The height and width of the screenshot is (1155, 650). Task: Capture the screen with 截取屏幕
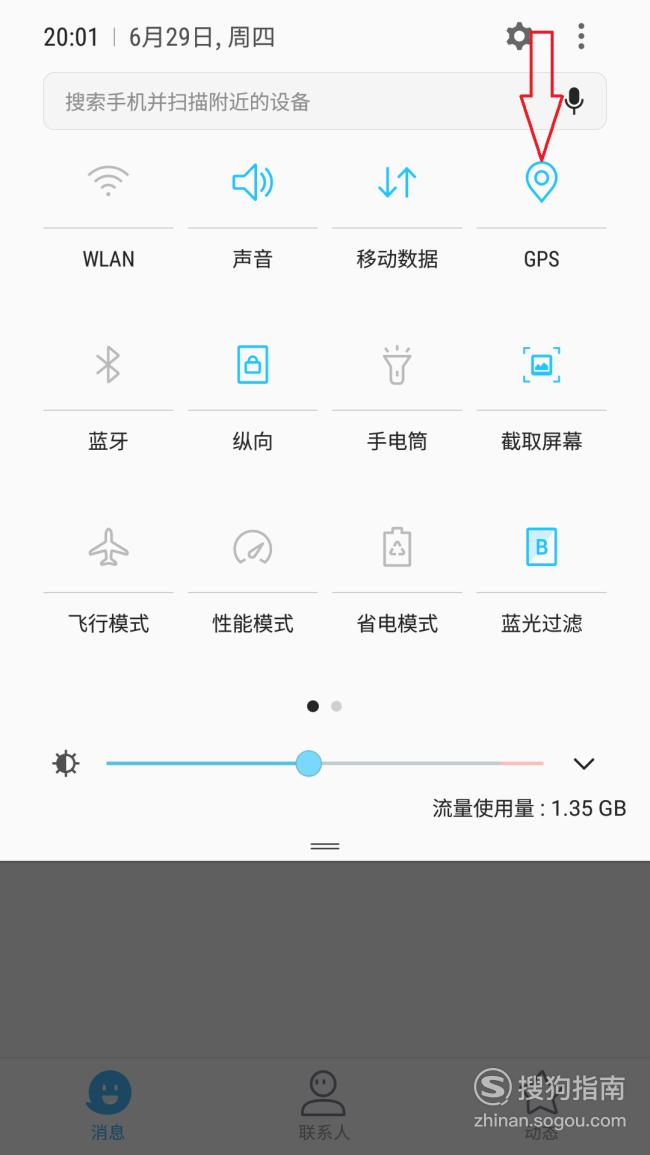pyautogui.click(x=542, y=365)
